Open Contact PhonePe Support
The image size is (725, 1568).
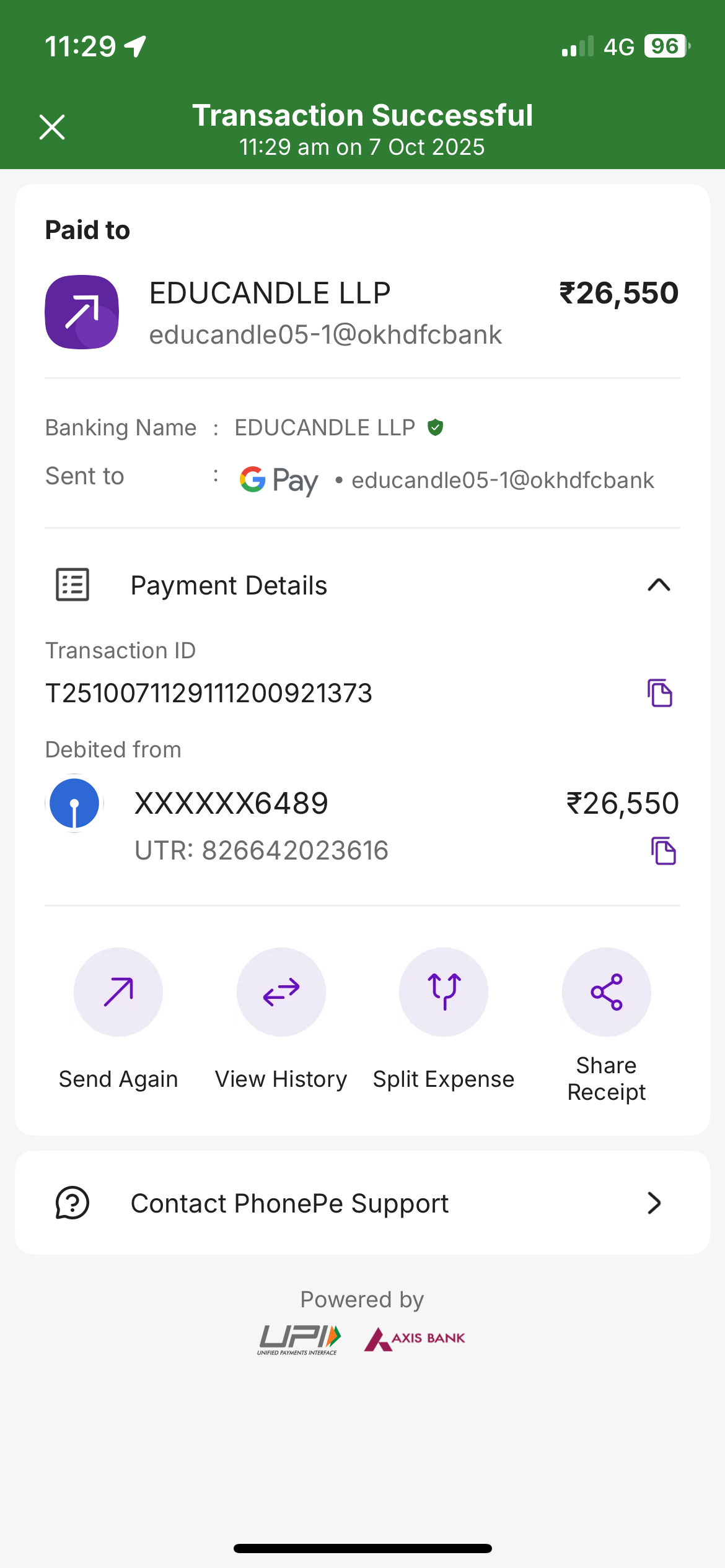[x=362, y=1203]
